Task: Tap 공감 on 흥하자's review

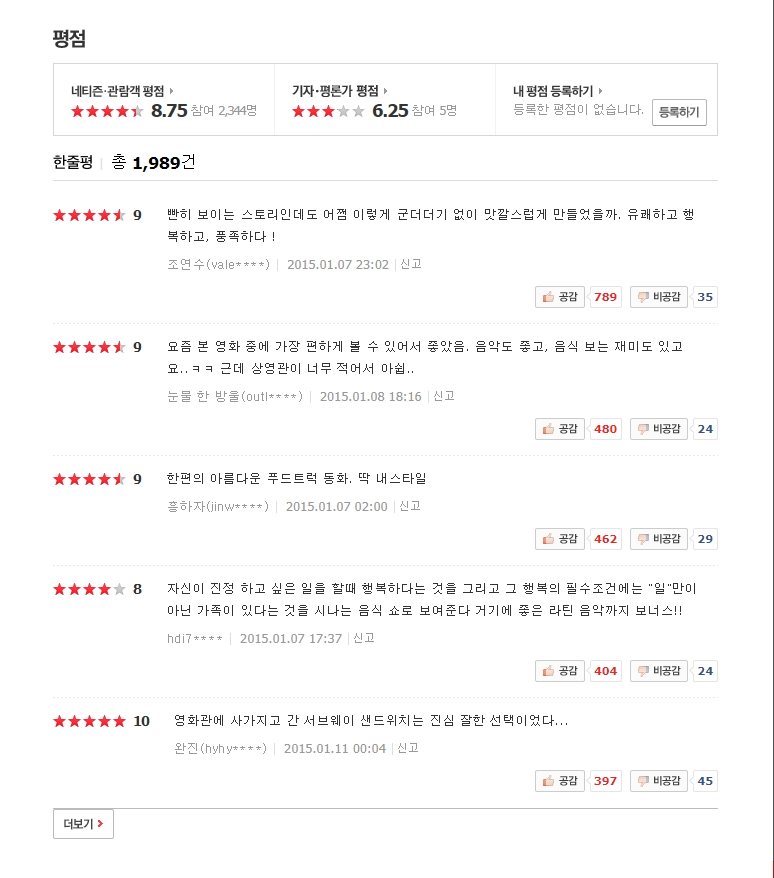Action: click(x=559, y=539)
